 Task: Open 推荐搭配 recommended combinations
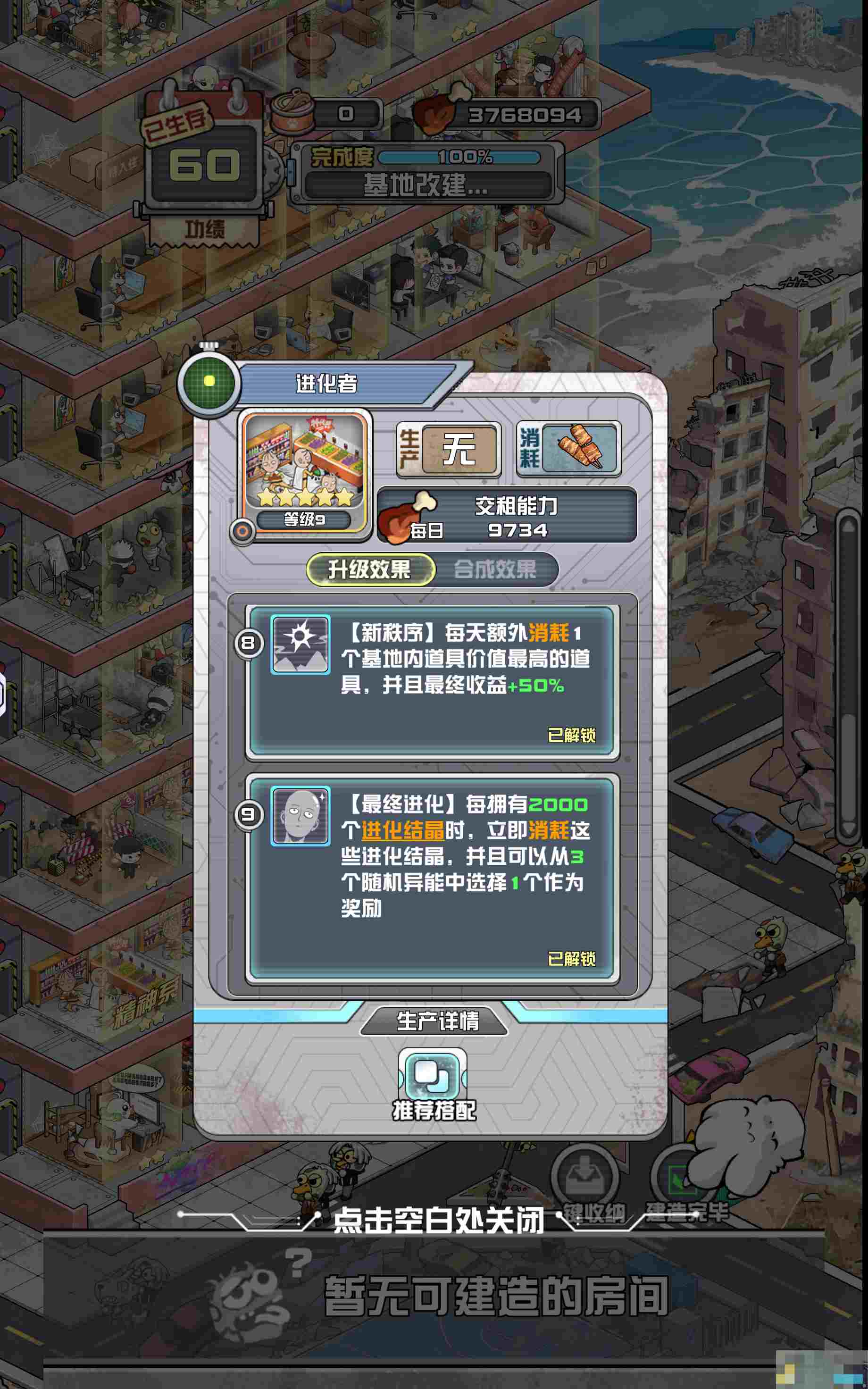(434, 1085)
